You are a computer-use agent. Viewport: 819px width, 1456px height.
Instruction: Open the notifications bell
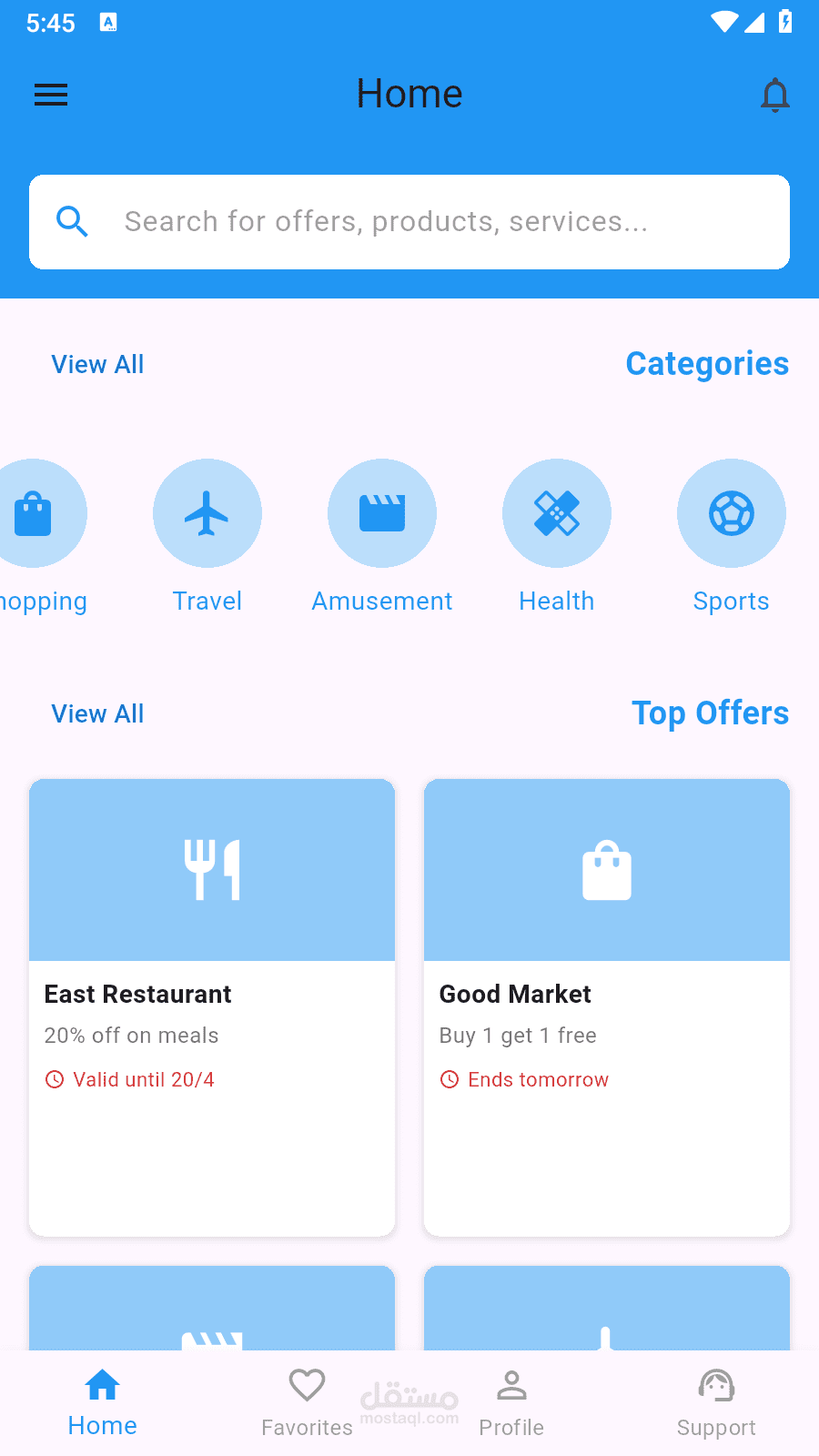774,95
